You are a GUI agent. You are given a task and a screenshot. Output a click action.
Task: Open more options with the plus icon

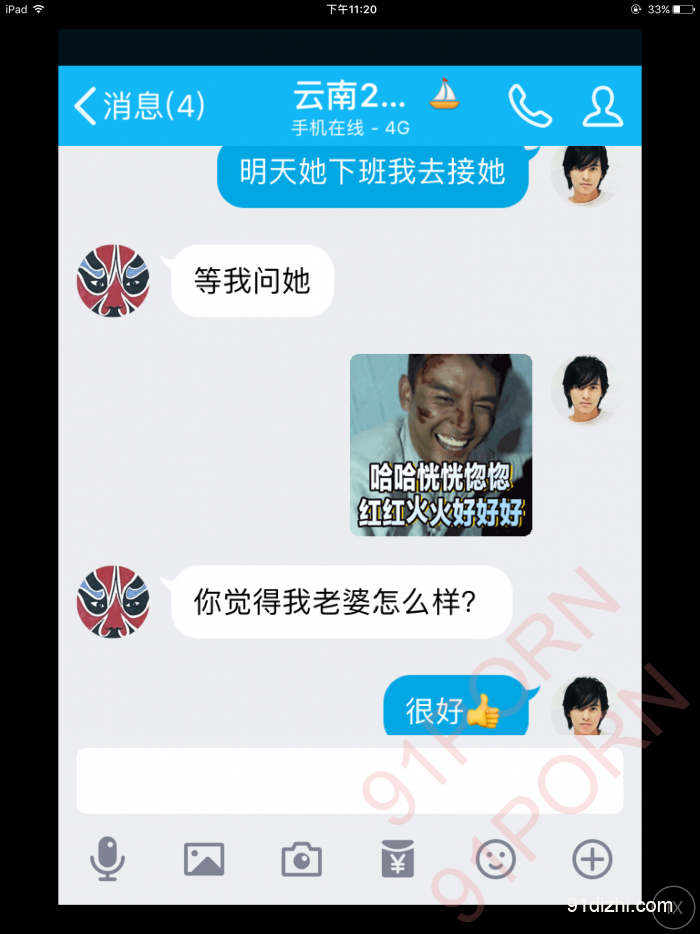(x=592, y=859)
